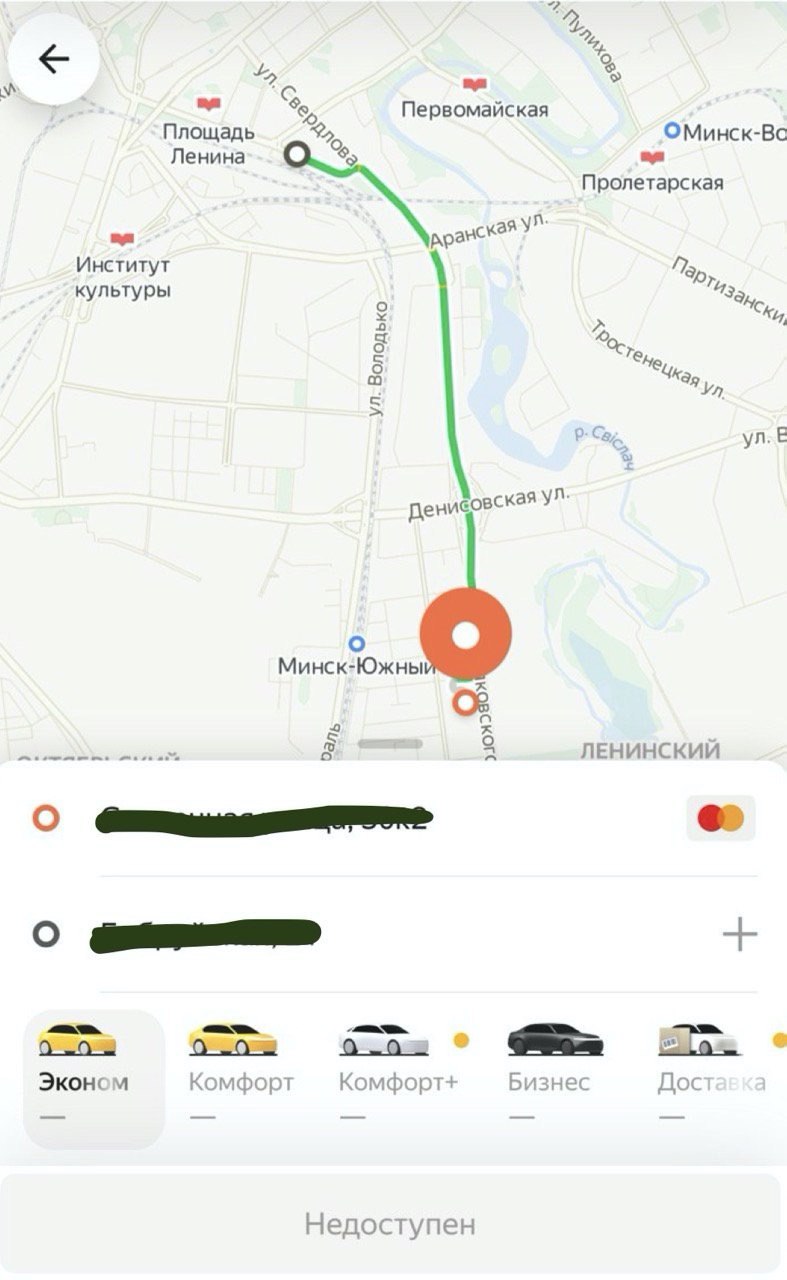Viewport: 787px width, 1280px height.
Task: Go back with the arrow button
Action: tap(53, 60)
